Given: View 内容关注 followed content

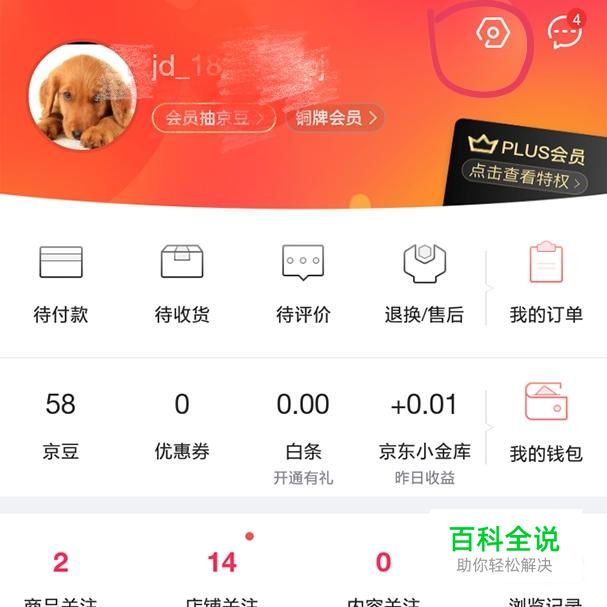Looking at the screenshot, I should click(x=383, y=577).
